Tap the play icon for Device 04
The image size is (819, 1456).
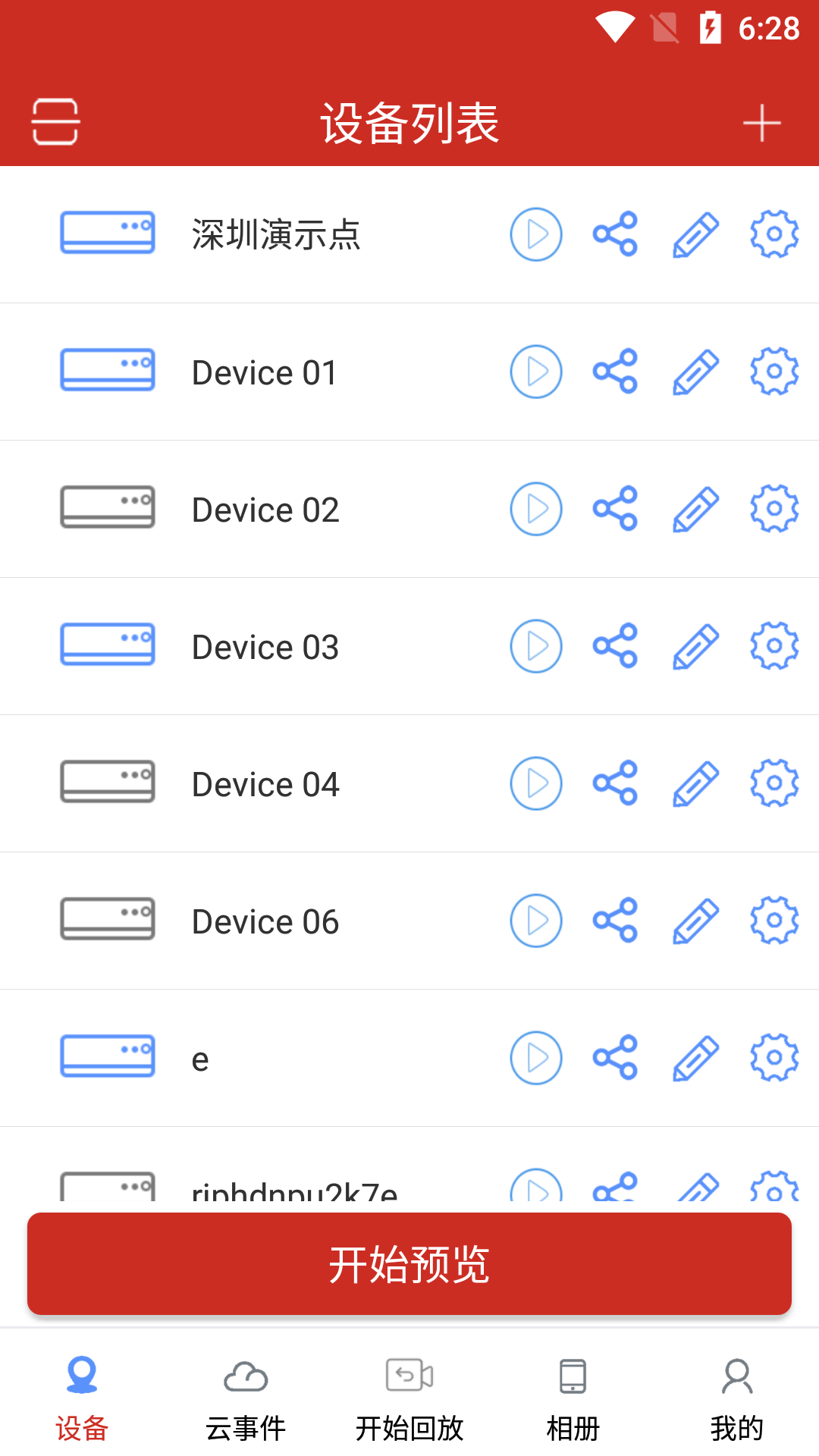coord(536,783)
